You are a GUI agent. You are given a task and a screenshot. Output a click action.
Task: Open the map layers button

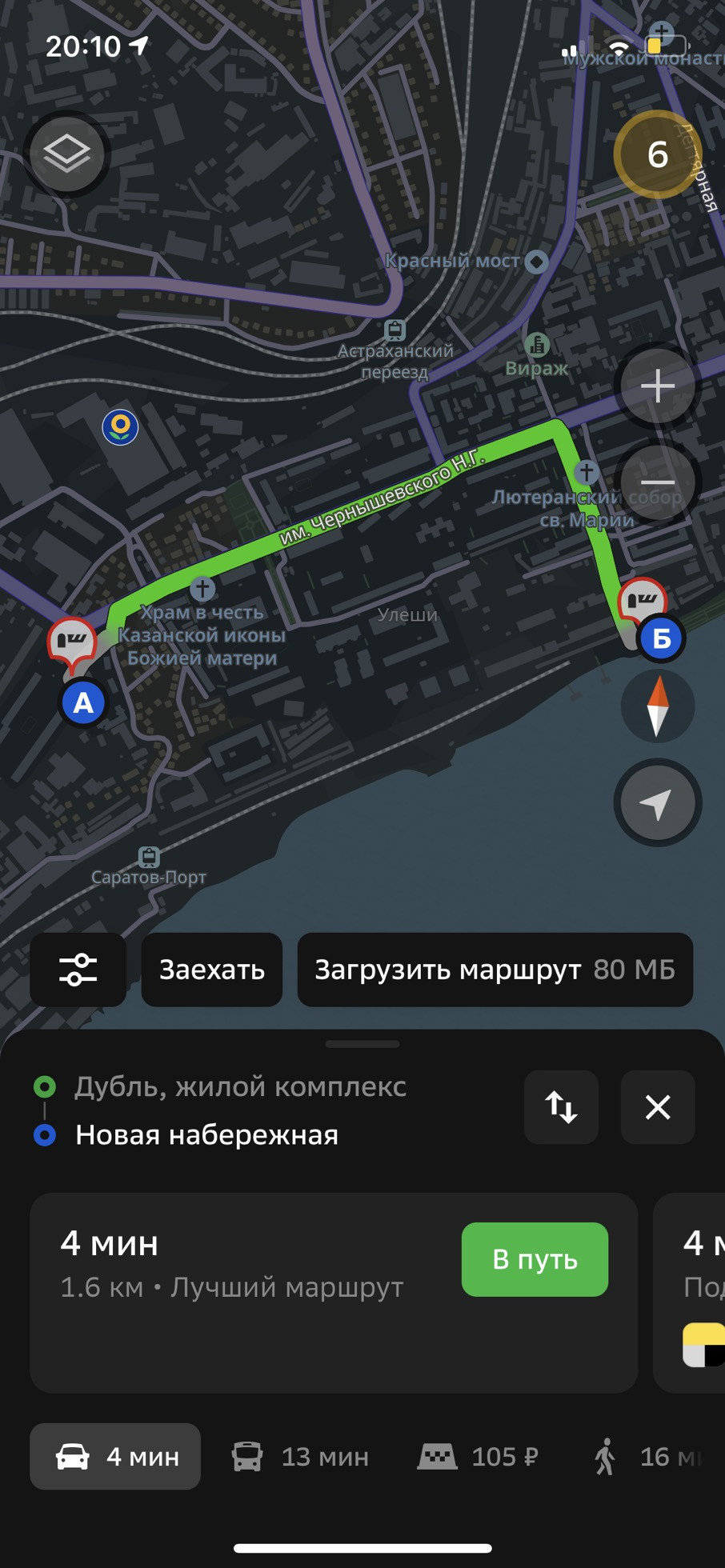point(66,153)
